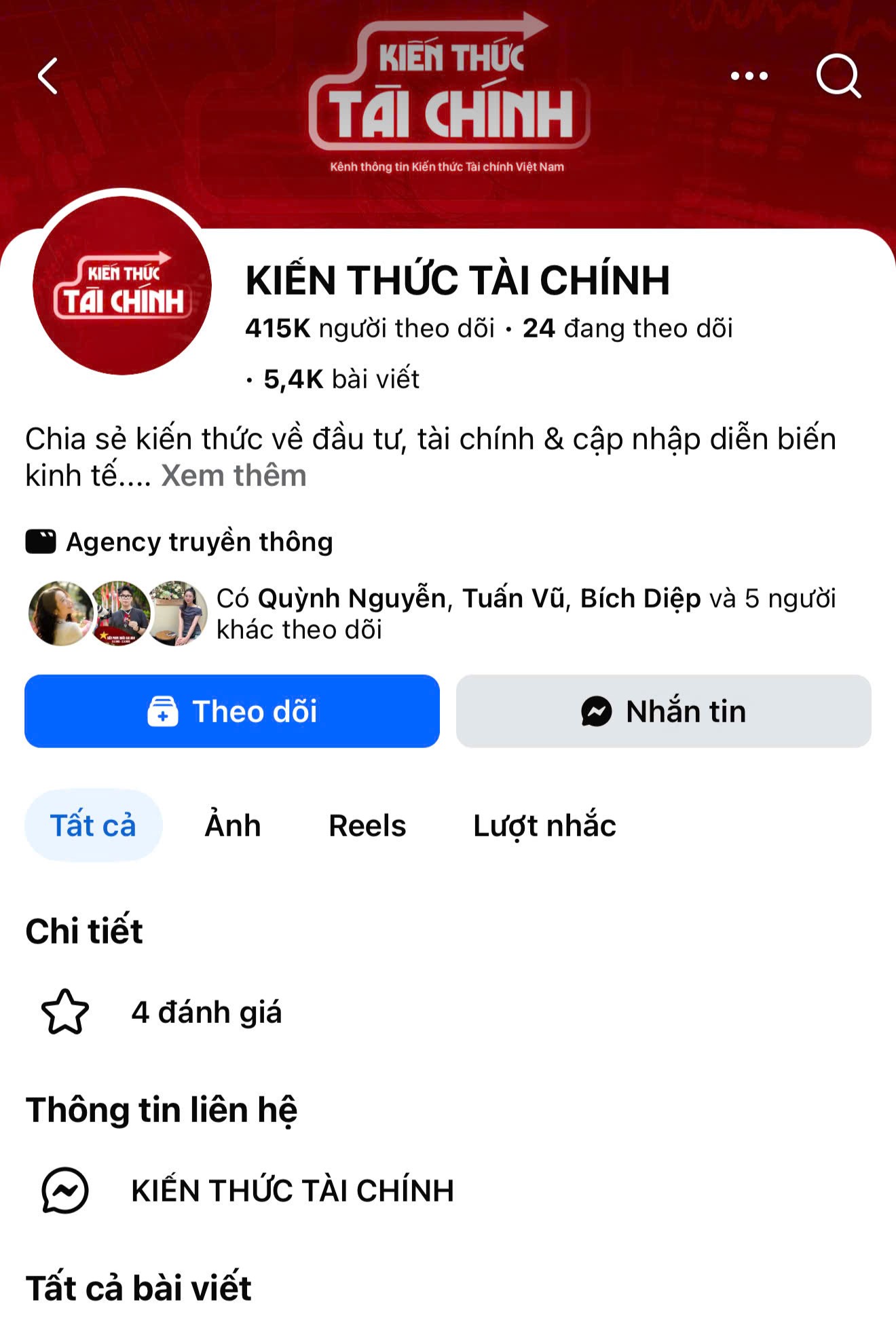
Task: Tap the plus-follow icon inside Theo dõi button
Action: (162, 711)
